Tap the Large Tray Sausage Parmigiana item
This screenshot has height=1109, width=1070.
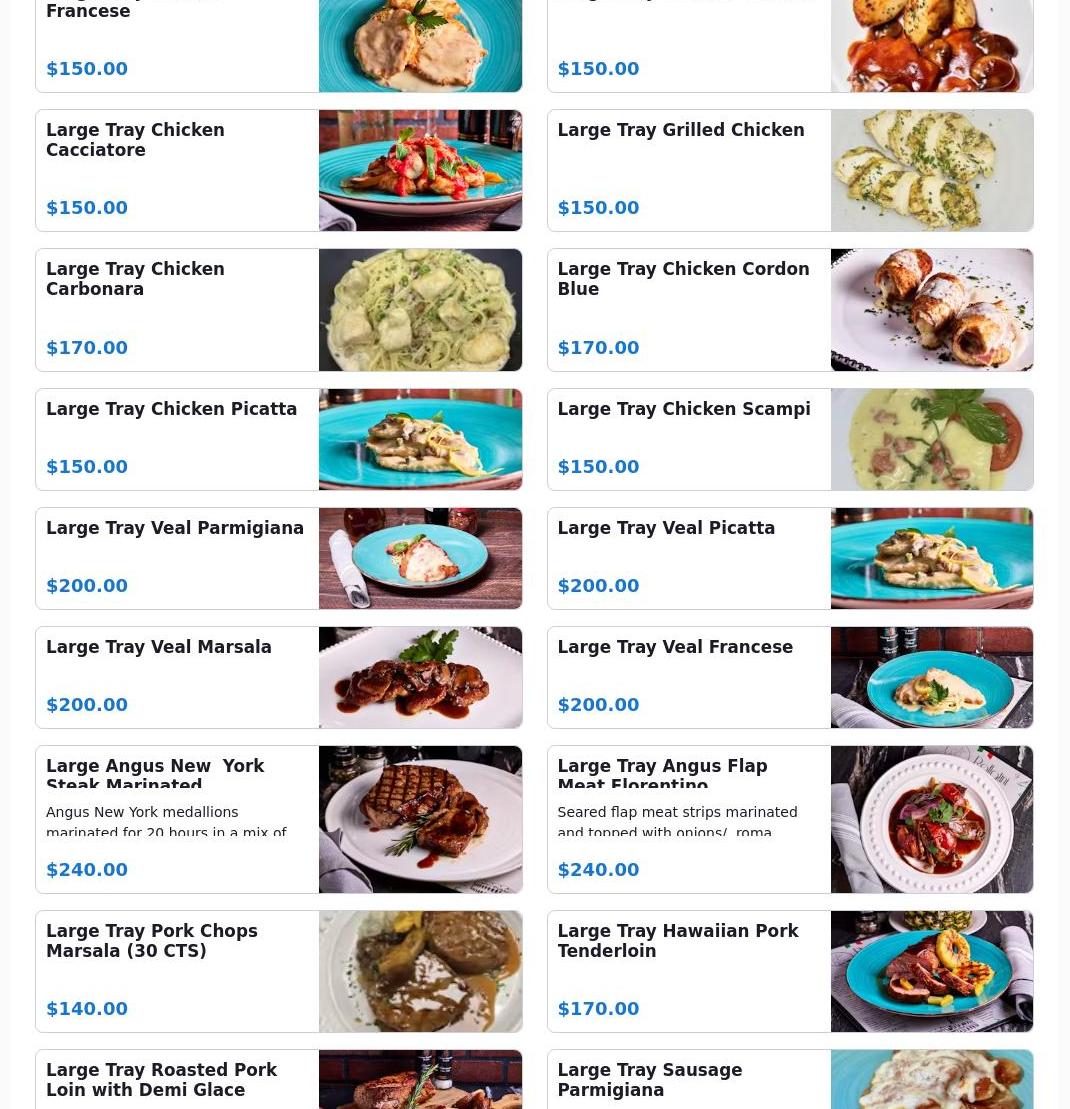point(790,1079)
